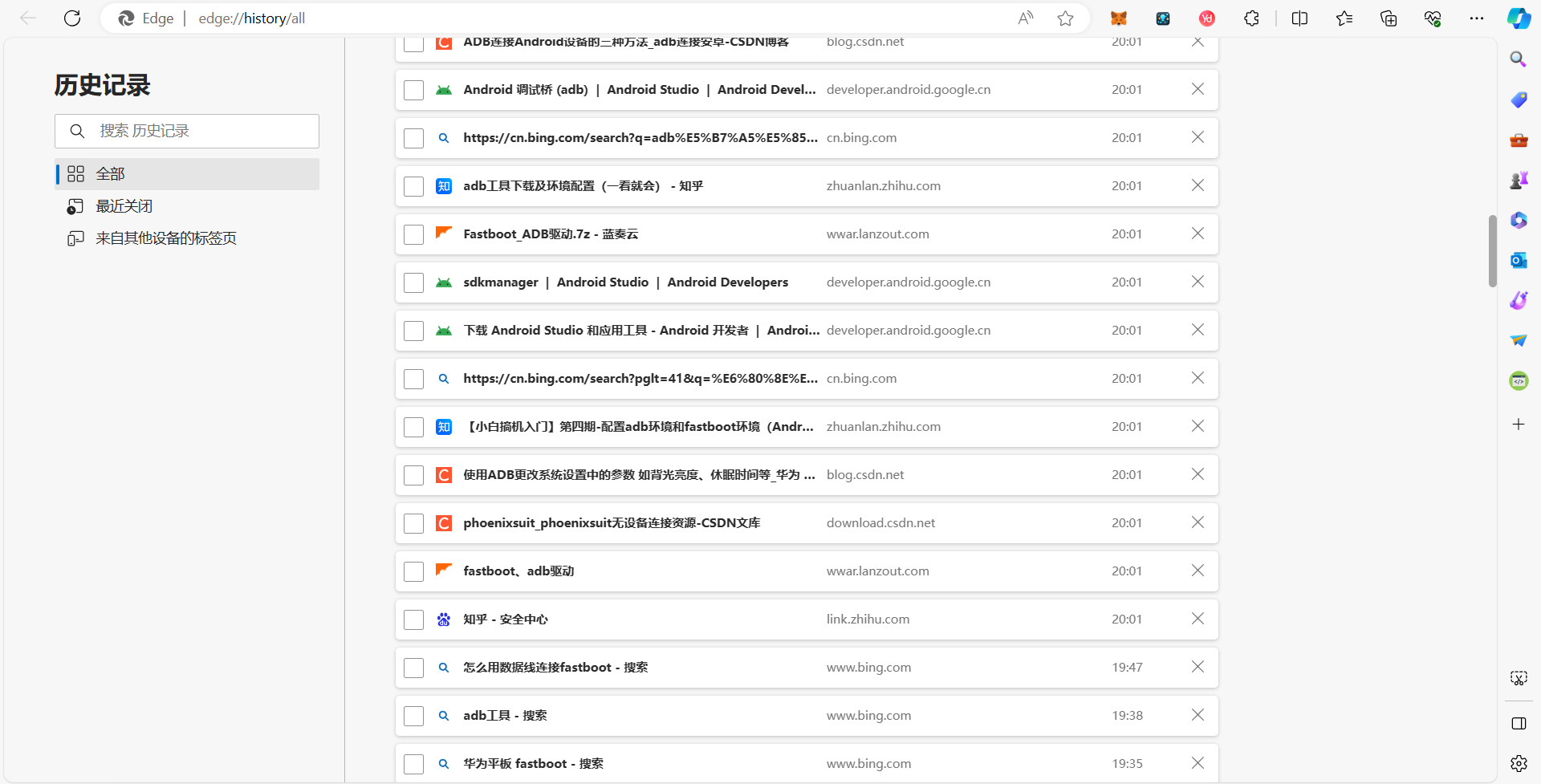Open 来自其他设备的标签页
Viewport: 1541px width, 784px height.
(x=165, y=238)
